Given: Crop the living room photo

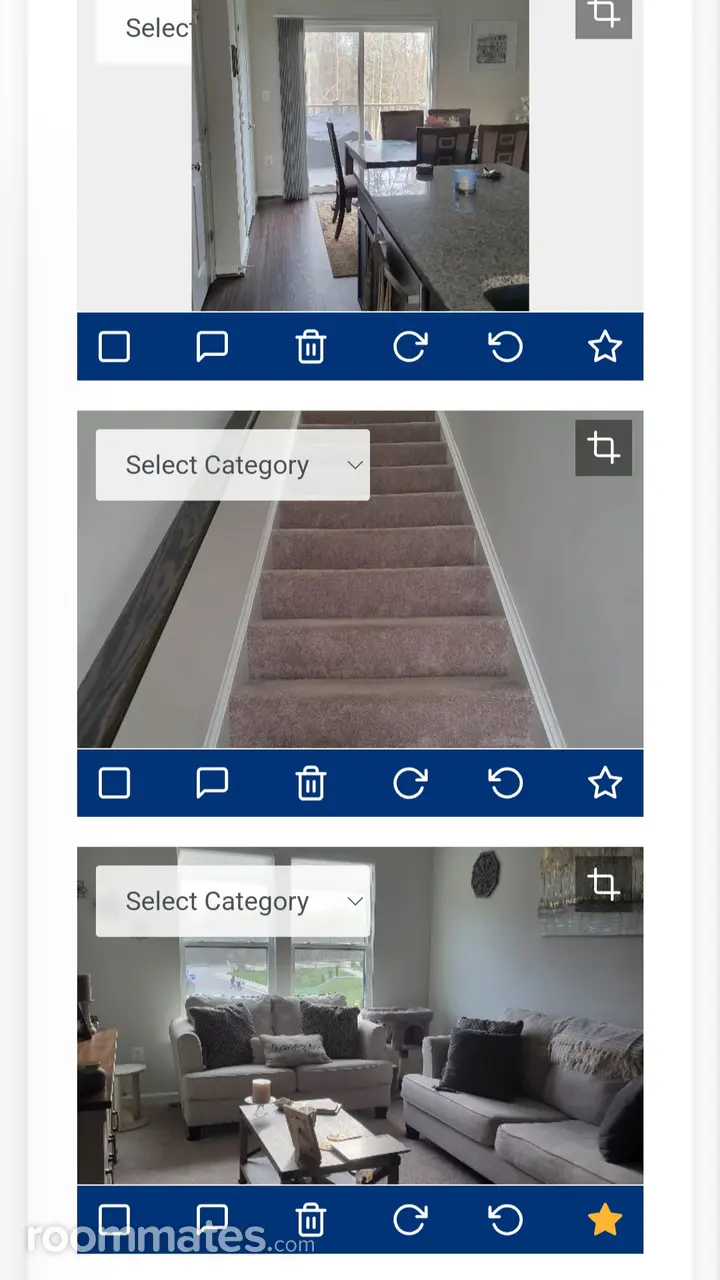Looking at the screenshot, I should pyautogui.click(x=603, y=883).
